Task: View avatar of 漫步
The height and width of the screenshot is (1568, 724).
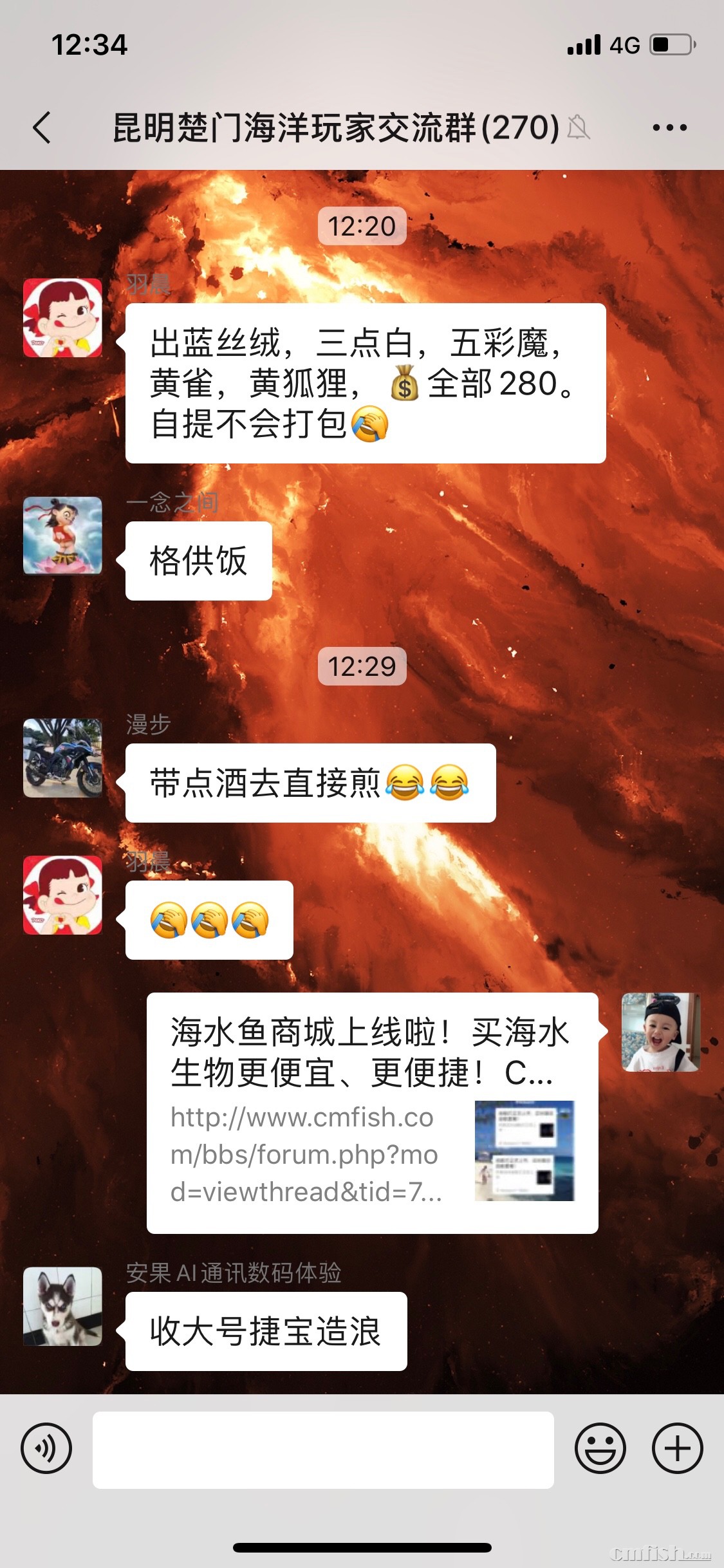Action: [62, 758]
